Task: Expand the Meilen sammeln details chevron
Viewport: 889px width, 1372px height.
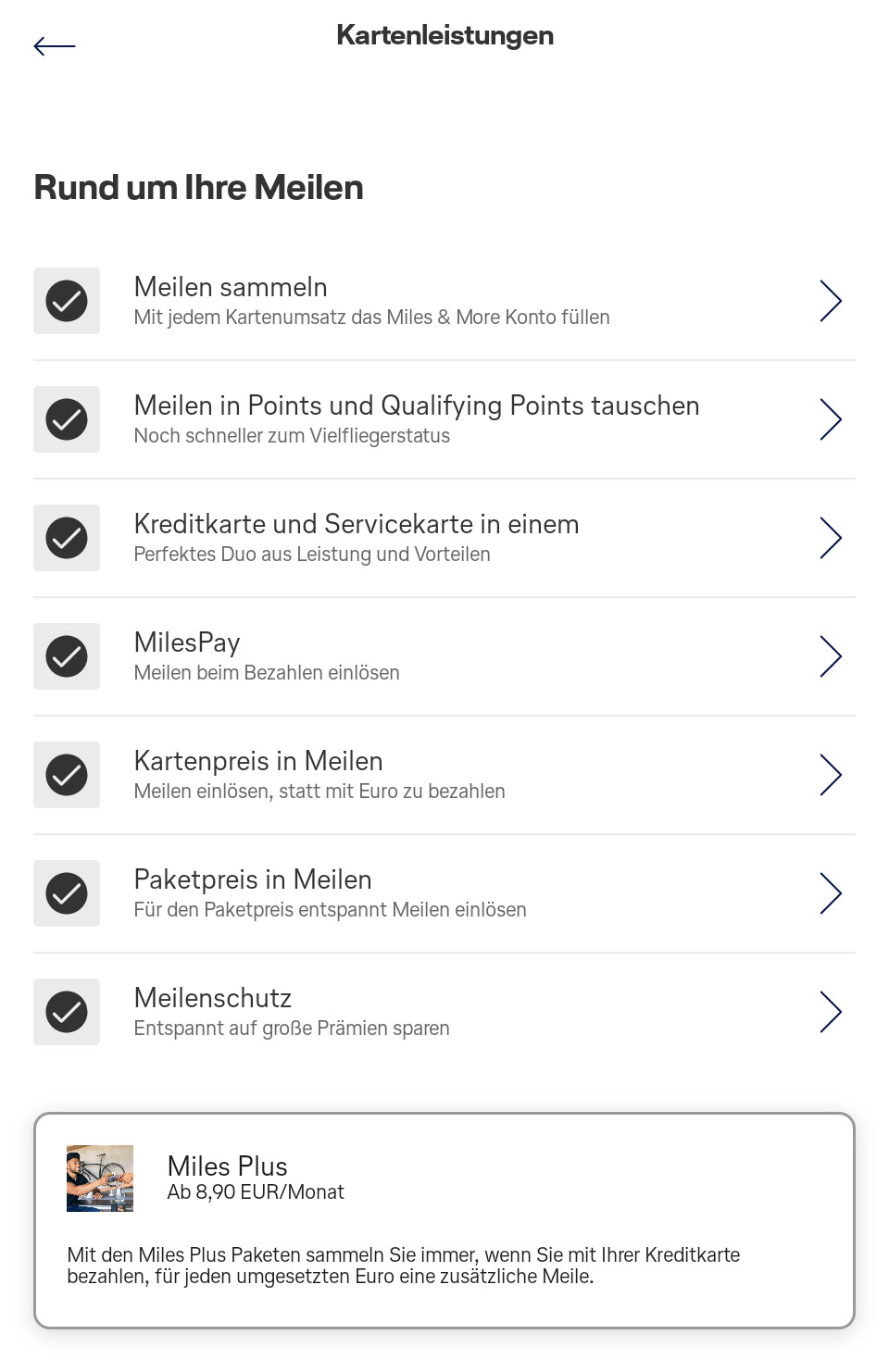Action: 831,301
